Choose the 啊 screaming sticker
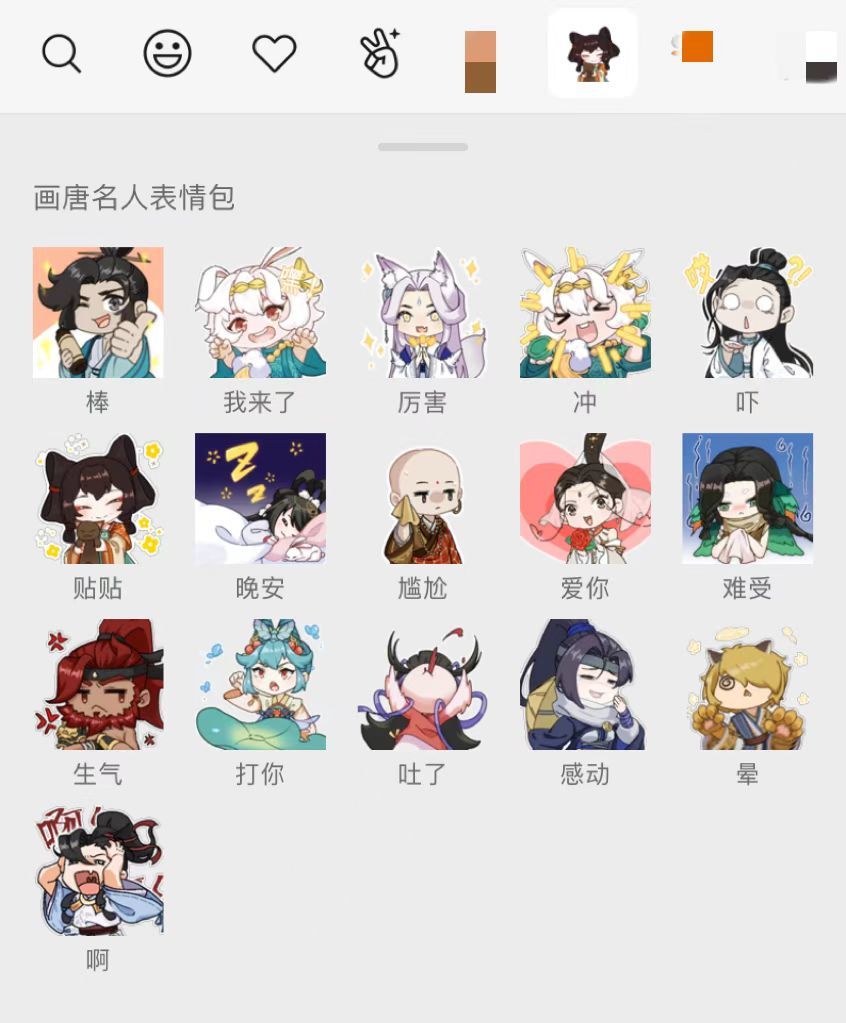Viewport: 846px width, 1023px height. pyautogui.click(x=98, y=870)
